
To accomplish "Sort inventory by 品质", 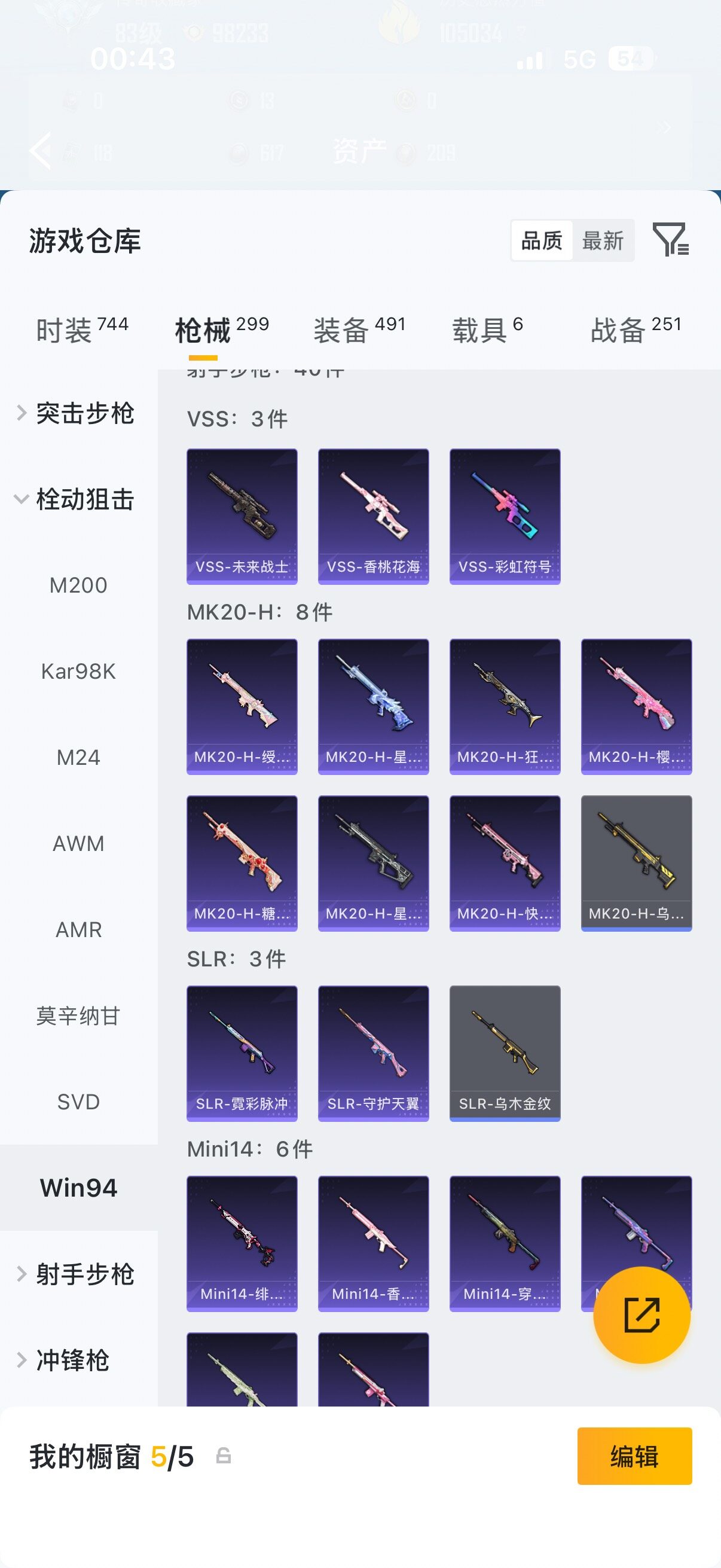I will pyautogui.click(x=542, y=240).
